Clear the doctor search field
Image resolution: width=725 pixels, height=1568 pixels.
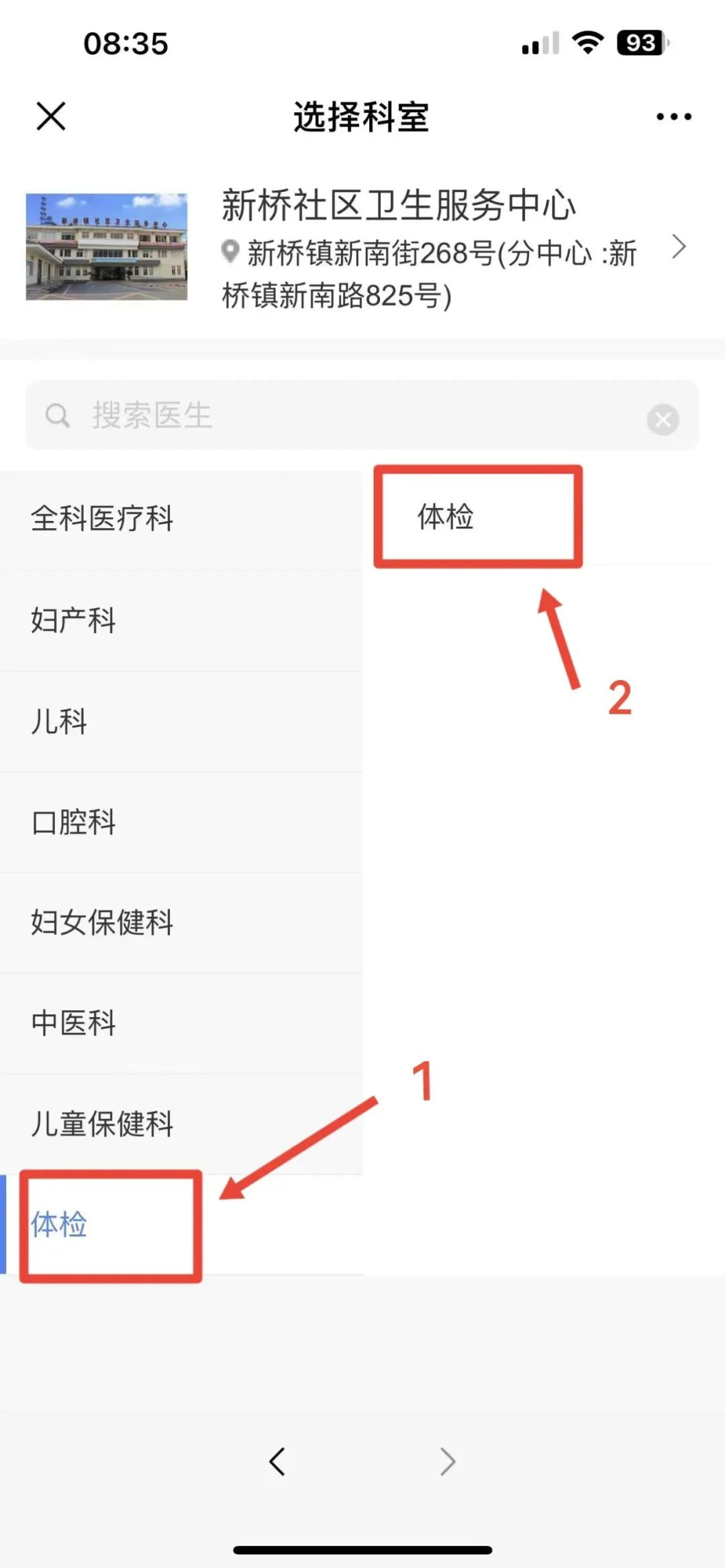click(663, 420)
